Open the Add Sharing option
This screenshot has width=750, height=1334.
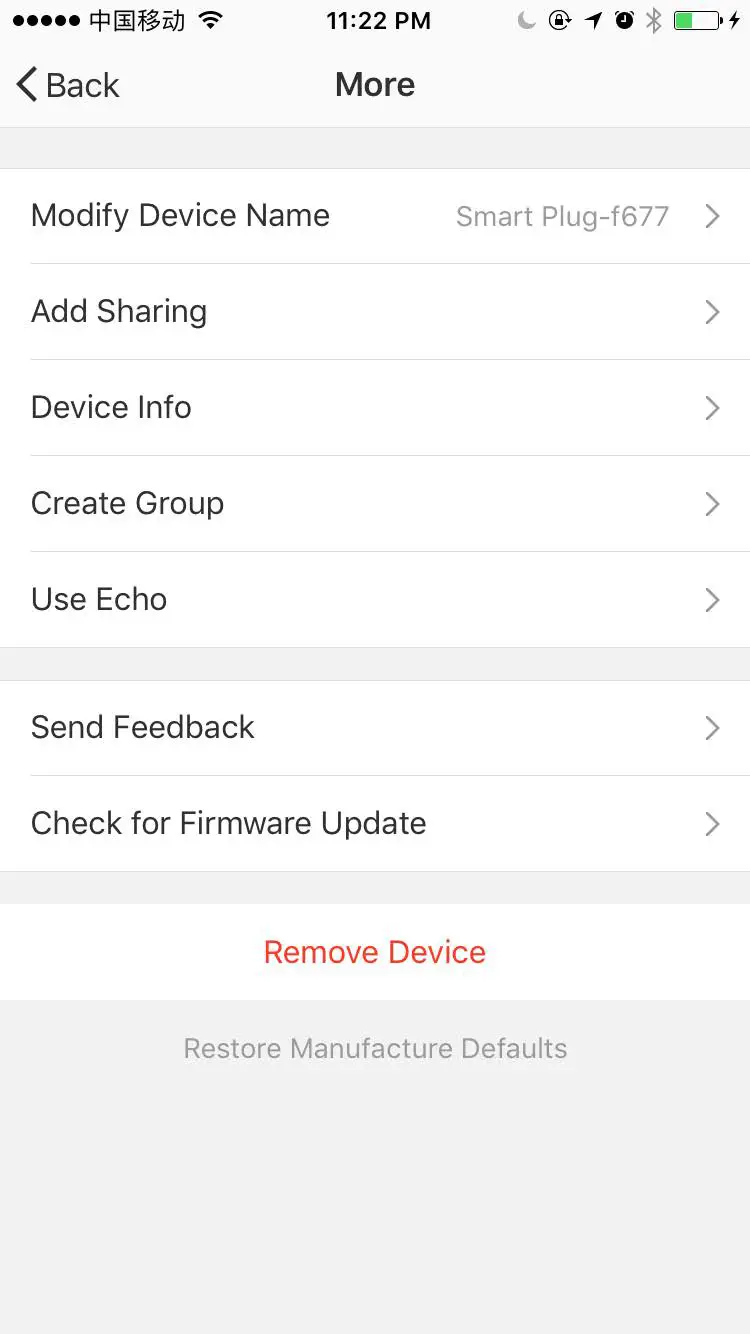(x=375, y=312)
